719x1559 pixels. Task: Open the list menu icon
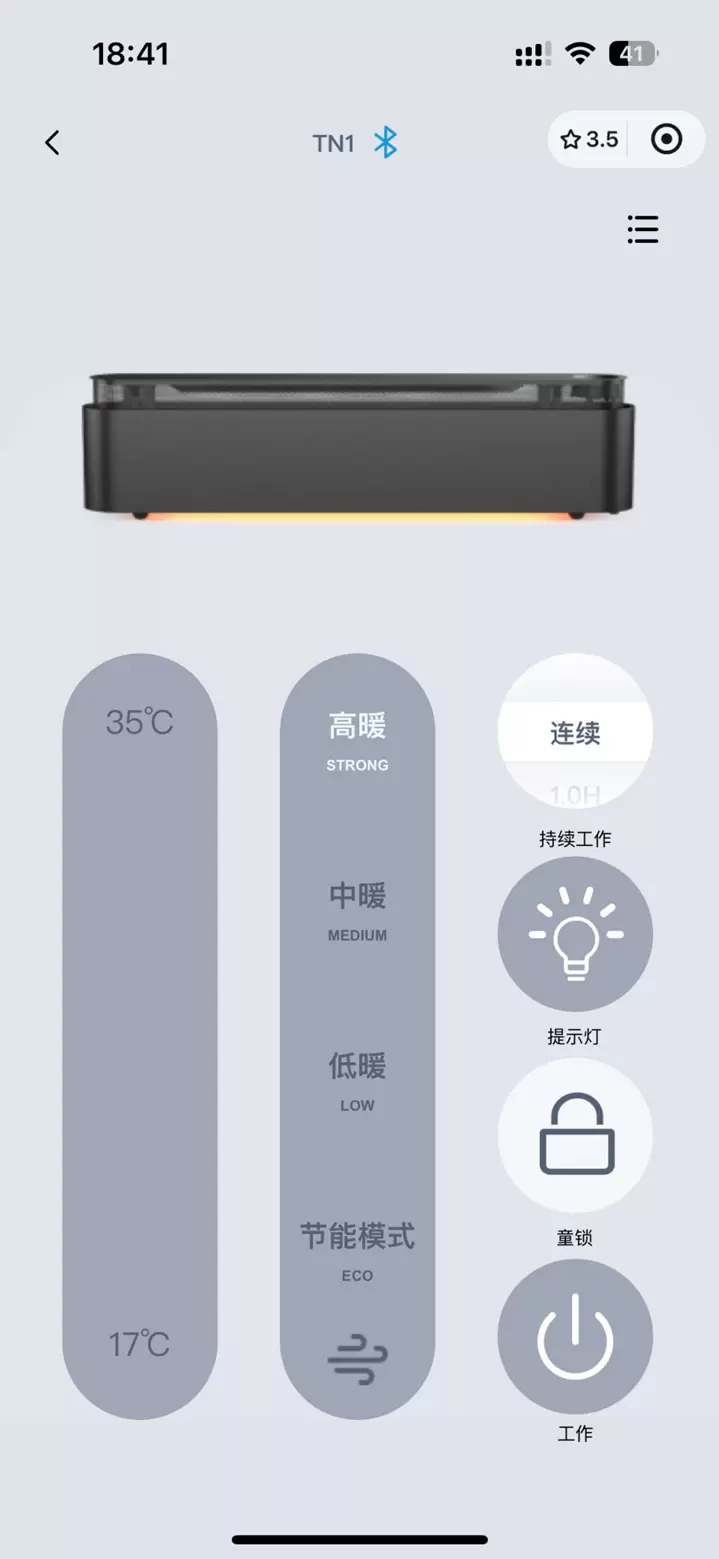coord(642,230)
